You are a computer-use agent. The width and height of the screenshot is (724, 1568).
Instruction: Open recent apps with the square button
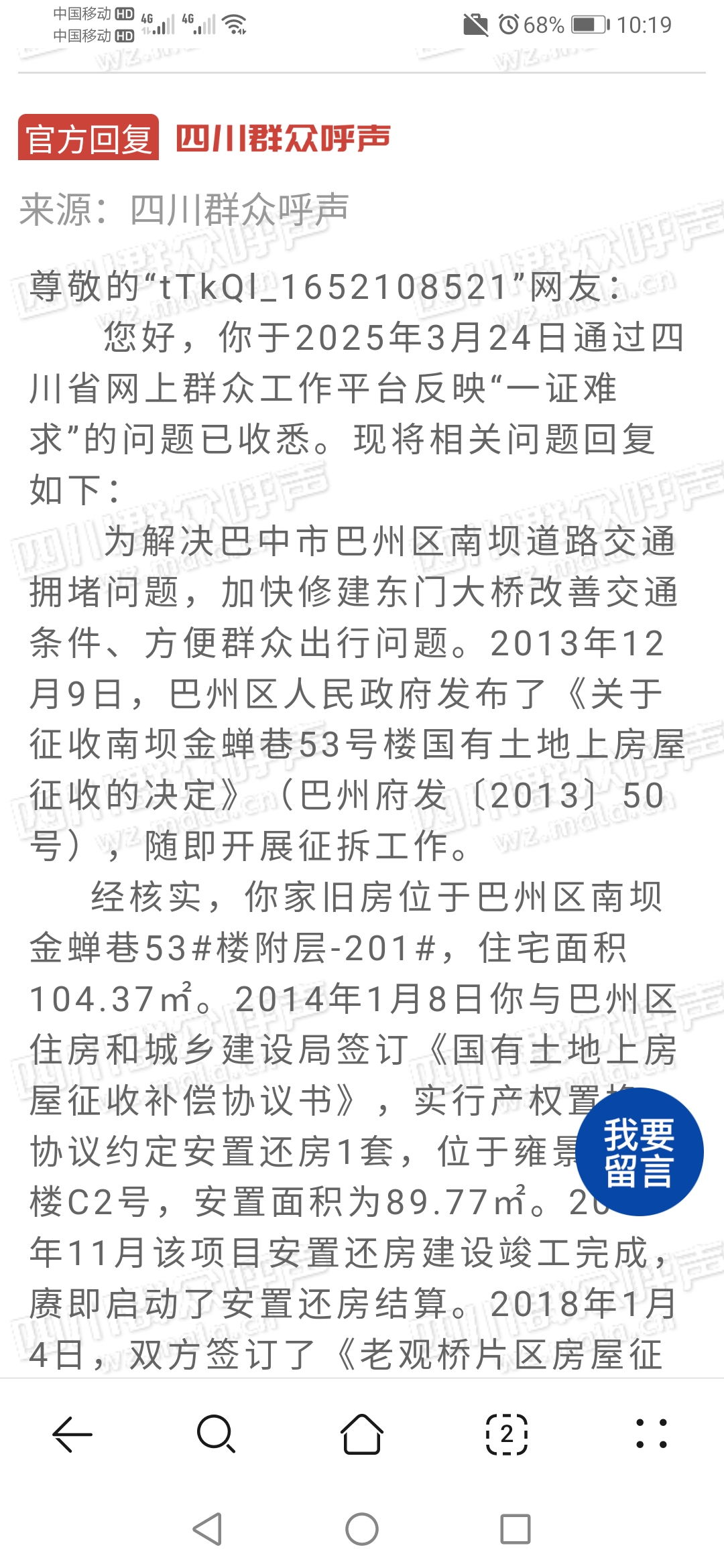point(515,1529)
